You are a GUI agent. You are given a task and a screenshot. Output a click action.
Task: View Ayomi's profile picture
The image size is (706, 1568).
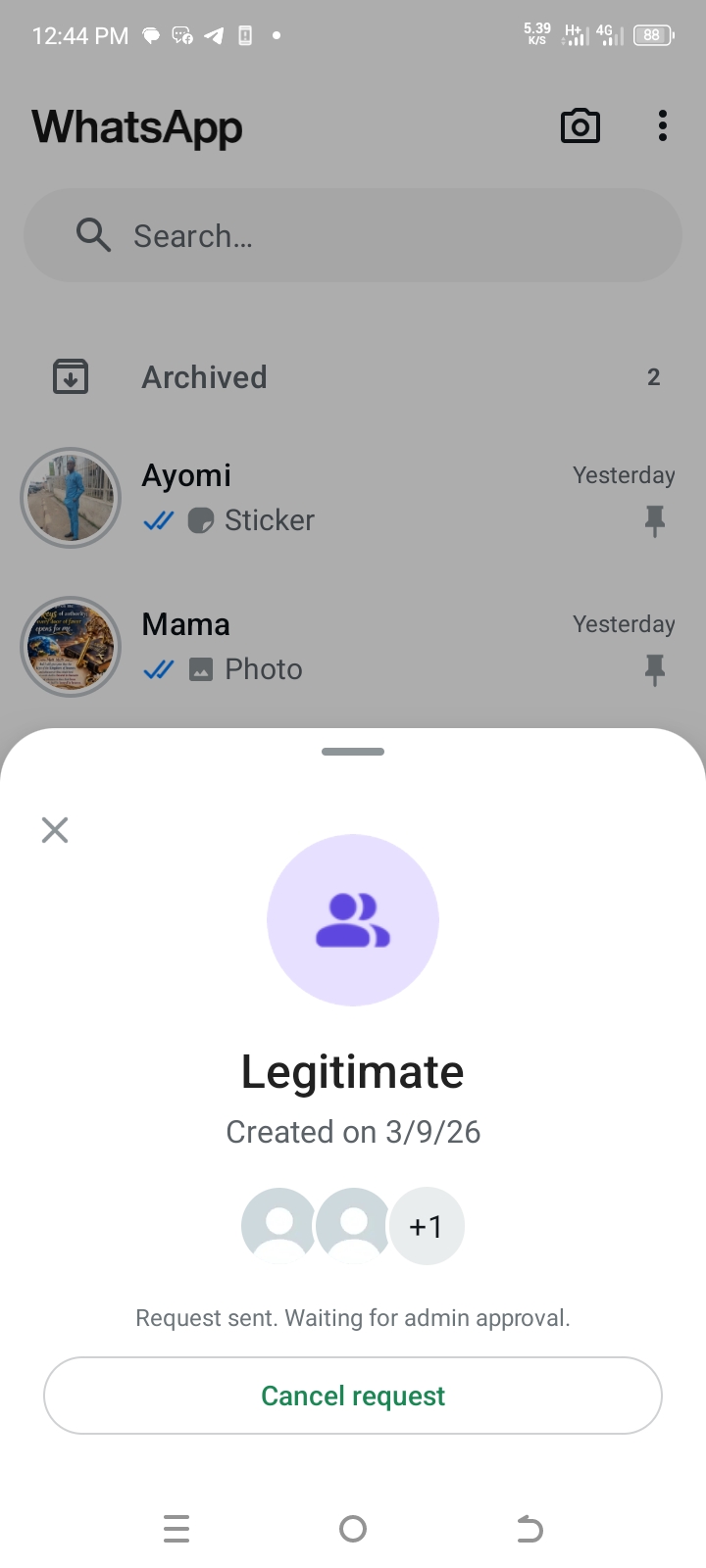click(71, 498)
